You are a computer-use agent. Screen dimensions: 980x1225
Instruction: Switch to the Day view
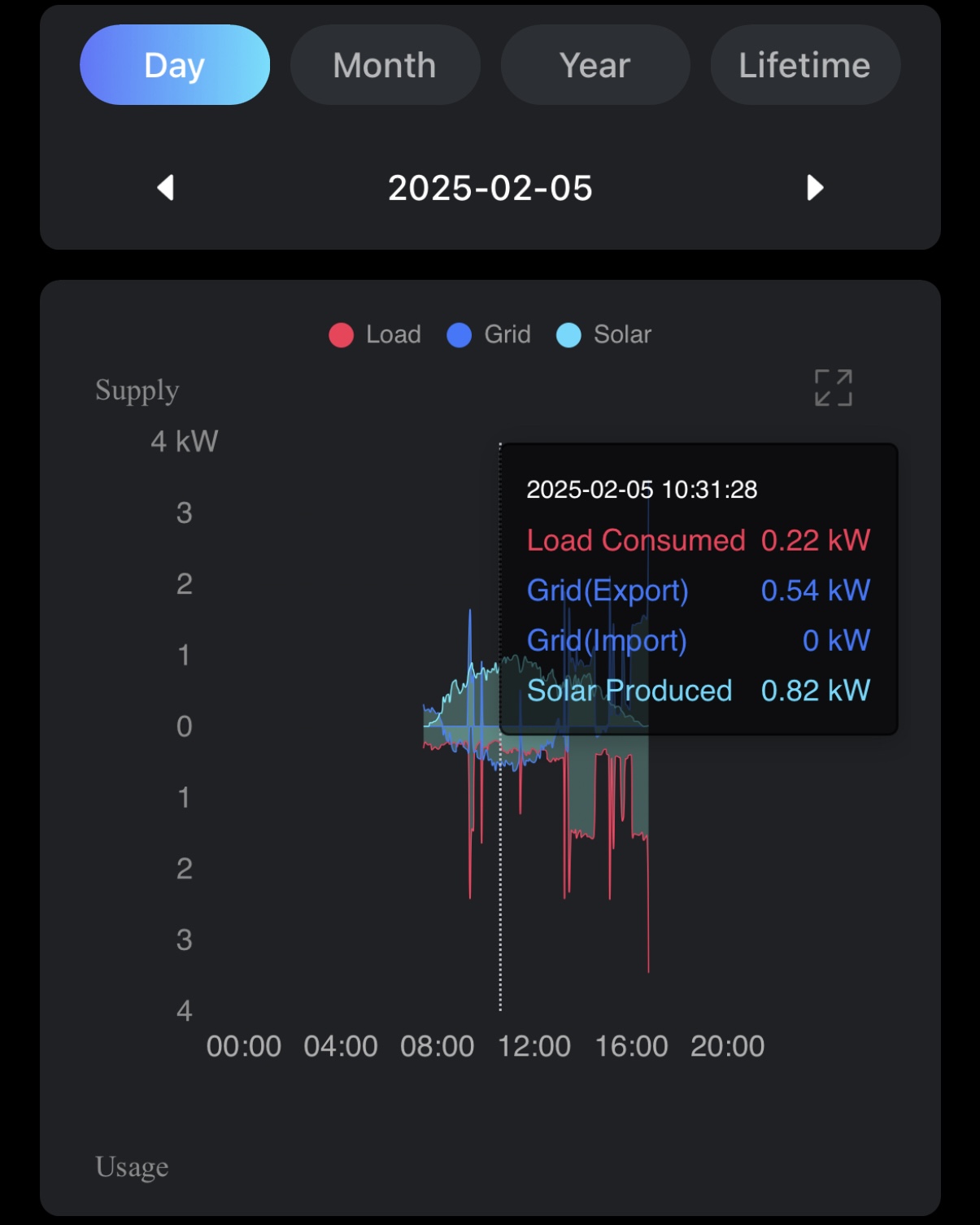tap(175, 65)
